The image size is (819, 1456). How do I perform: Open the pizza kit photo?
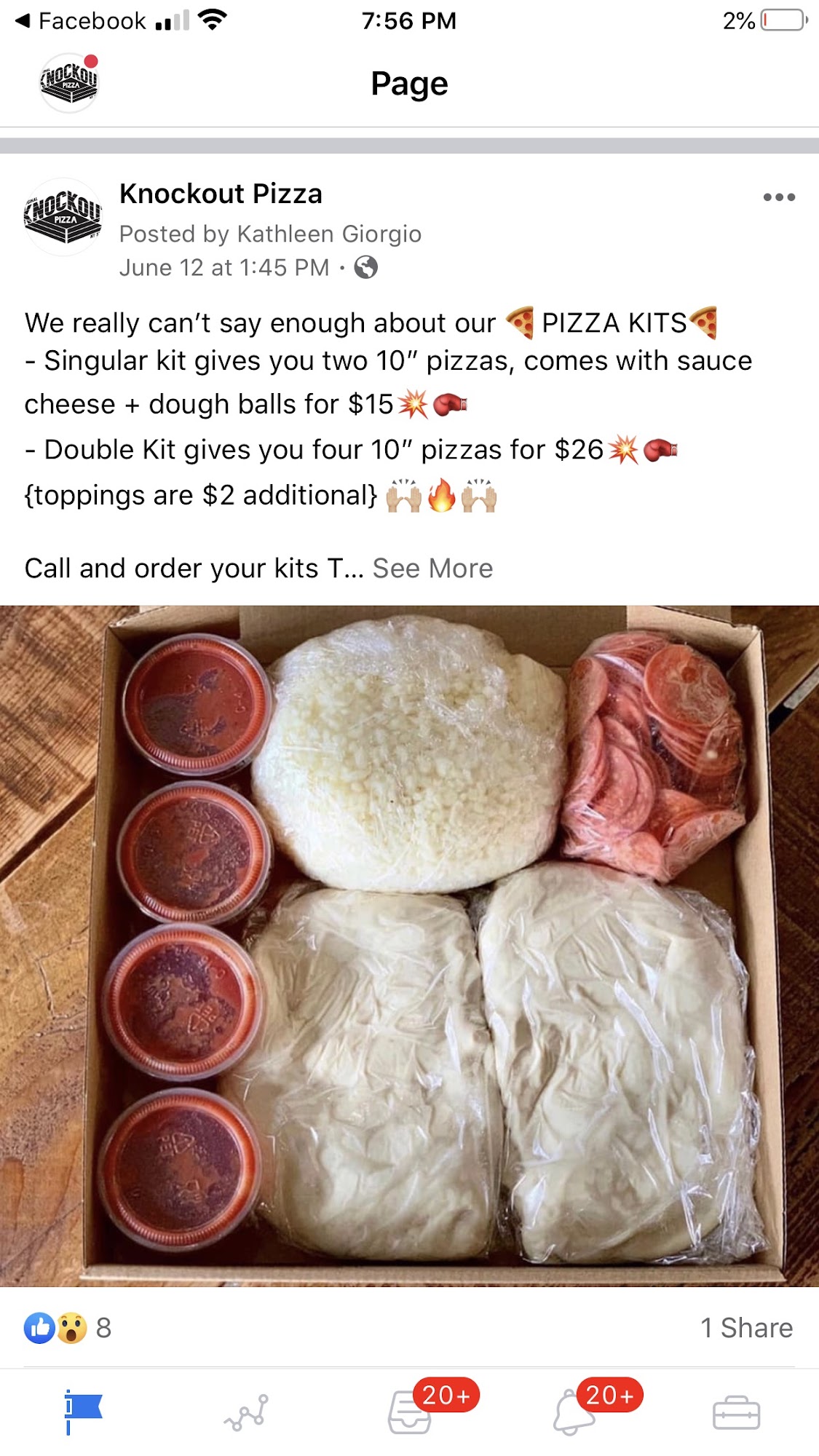tap(409, 945)
